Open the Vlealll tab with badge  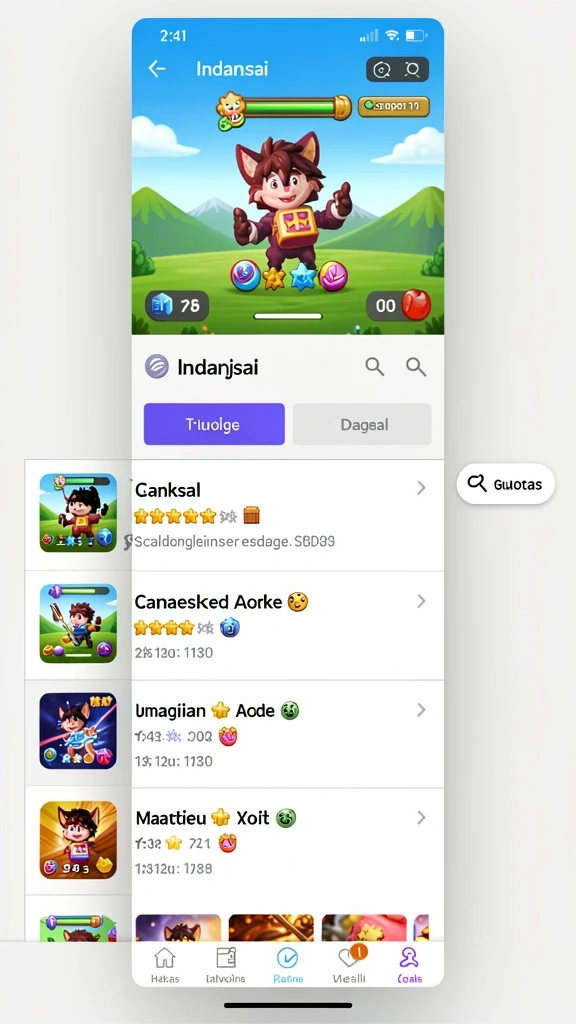349,965
